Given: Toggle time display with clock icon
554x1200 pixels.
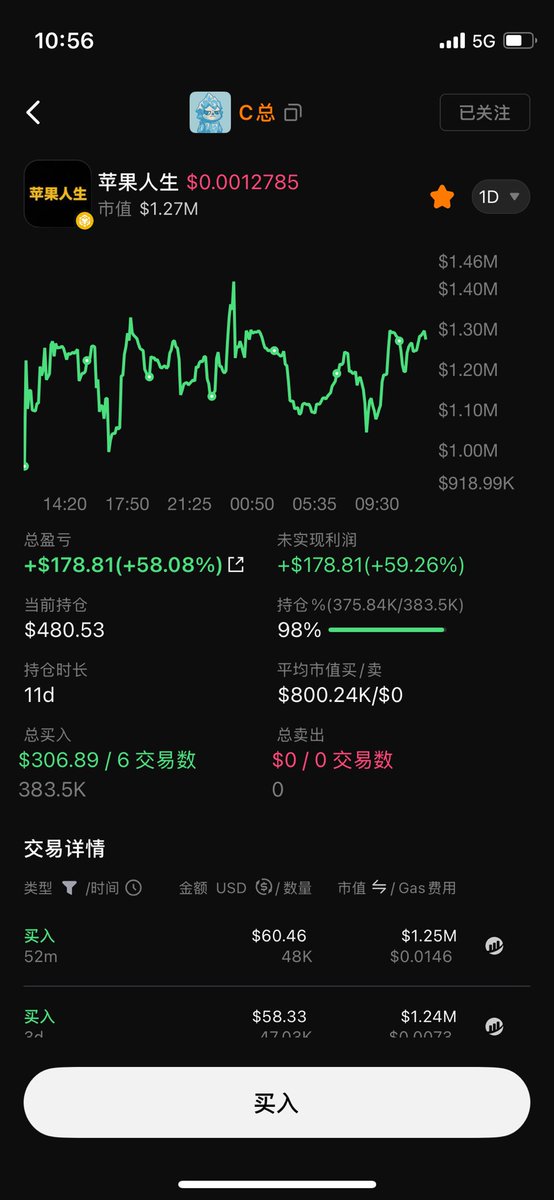Looking at the screenshot, I should [133, 887].
